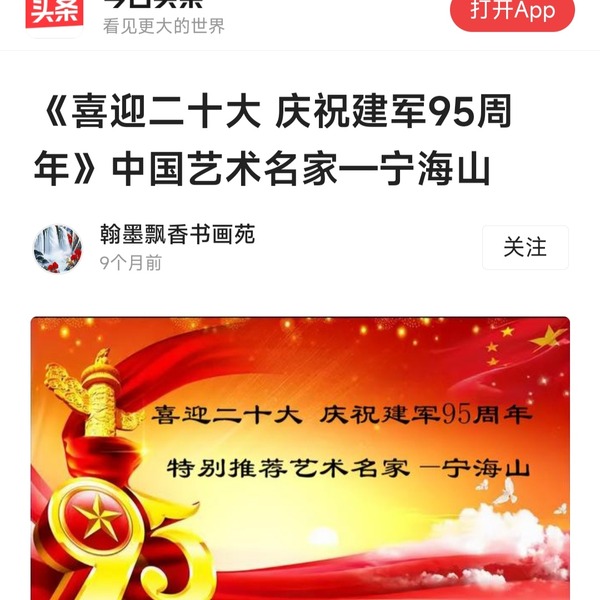The height and width of the screenshot is (600, 600).
Task: Open the 翰墨飘香书画苑 author name
Action: click(178, 235)
